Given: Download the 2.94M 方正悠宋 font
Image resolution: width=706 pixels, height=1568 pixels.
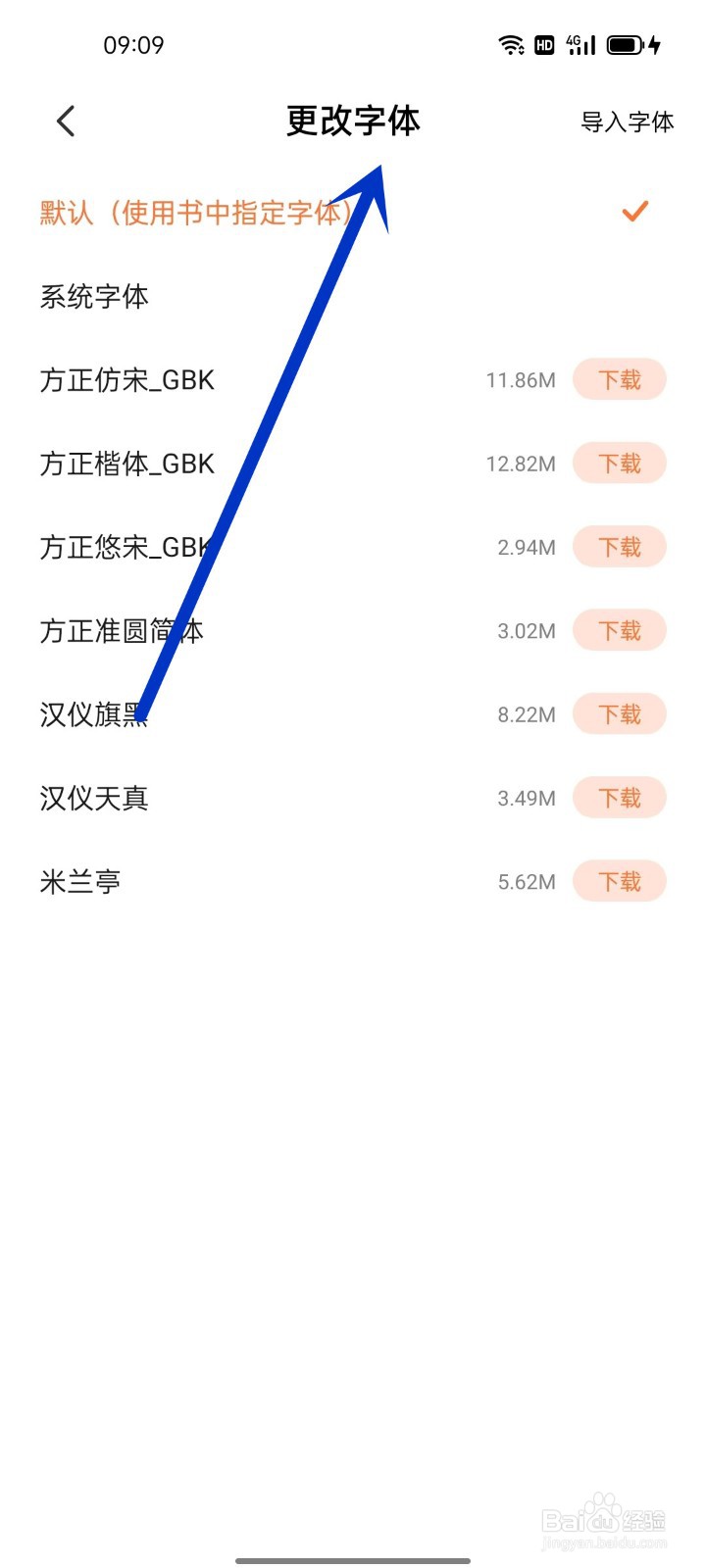Looking at the screenshot, I should [x=620, y=547].
